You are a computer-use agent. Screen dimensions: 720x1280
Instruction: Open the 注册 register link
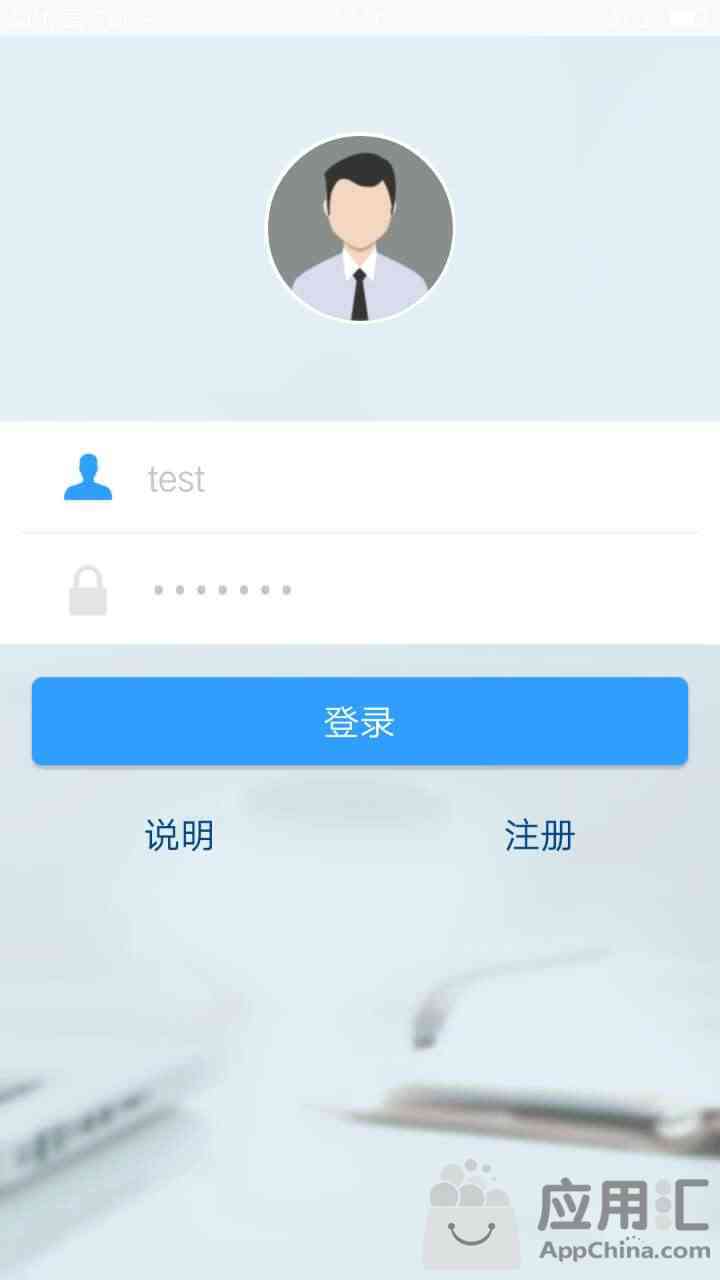540,835
